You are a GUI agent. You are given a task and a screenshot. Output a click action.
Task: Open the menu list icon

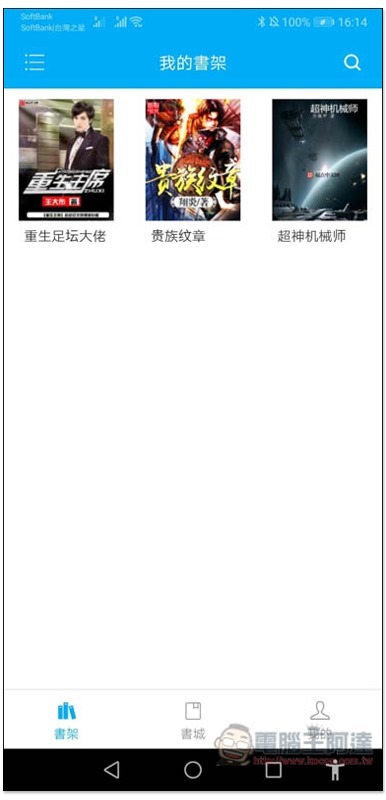pyautogui.click(x=35, y=62)
